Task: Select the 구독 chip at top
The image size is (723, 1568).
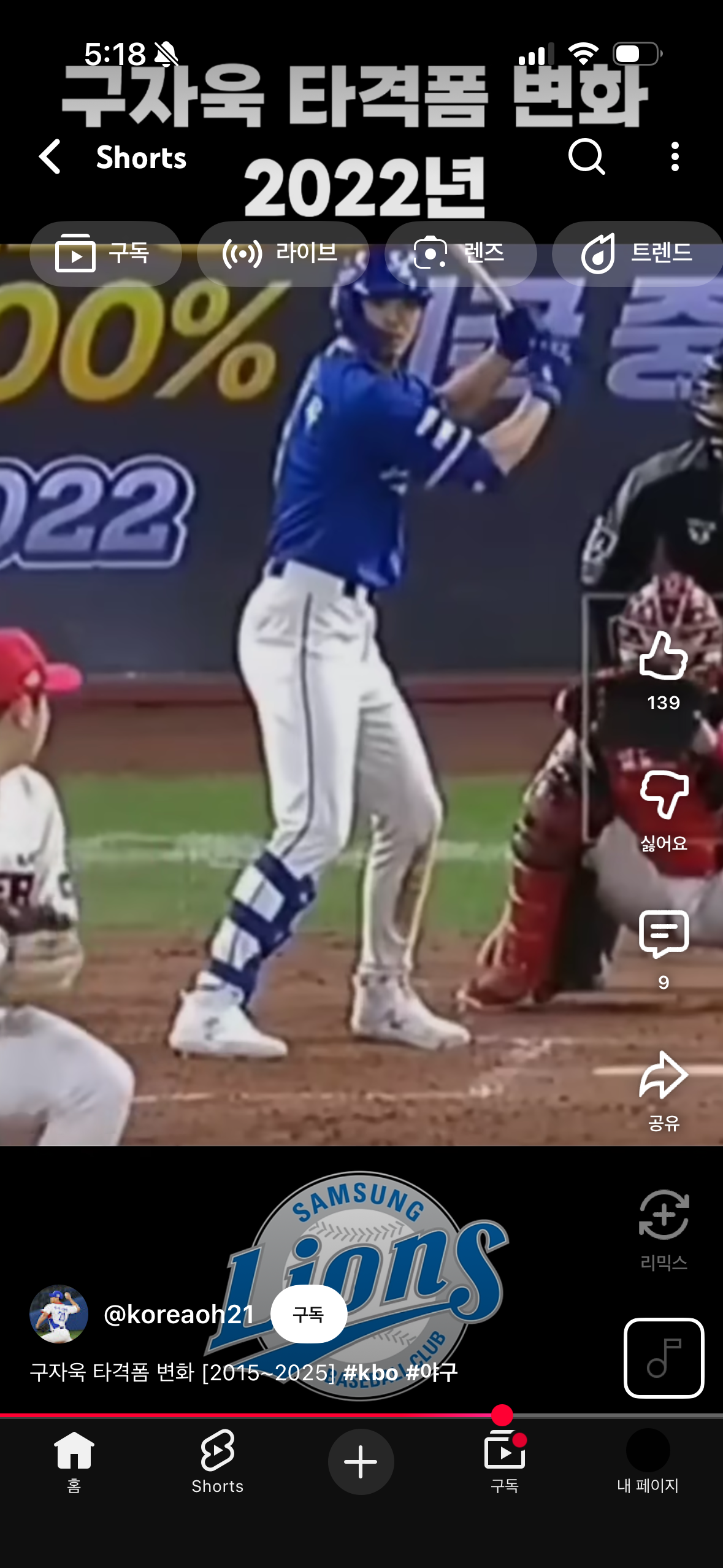Action: pyautogui.click(x=105, y=253)
